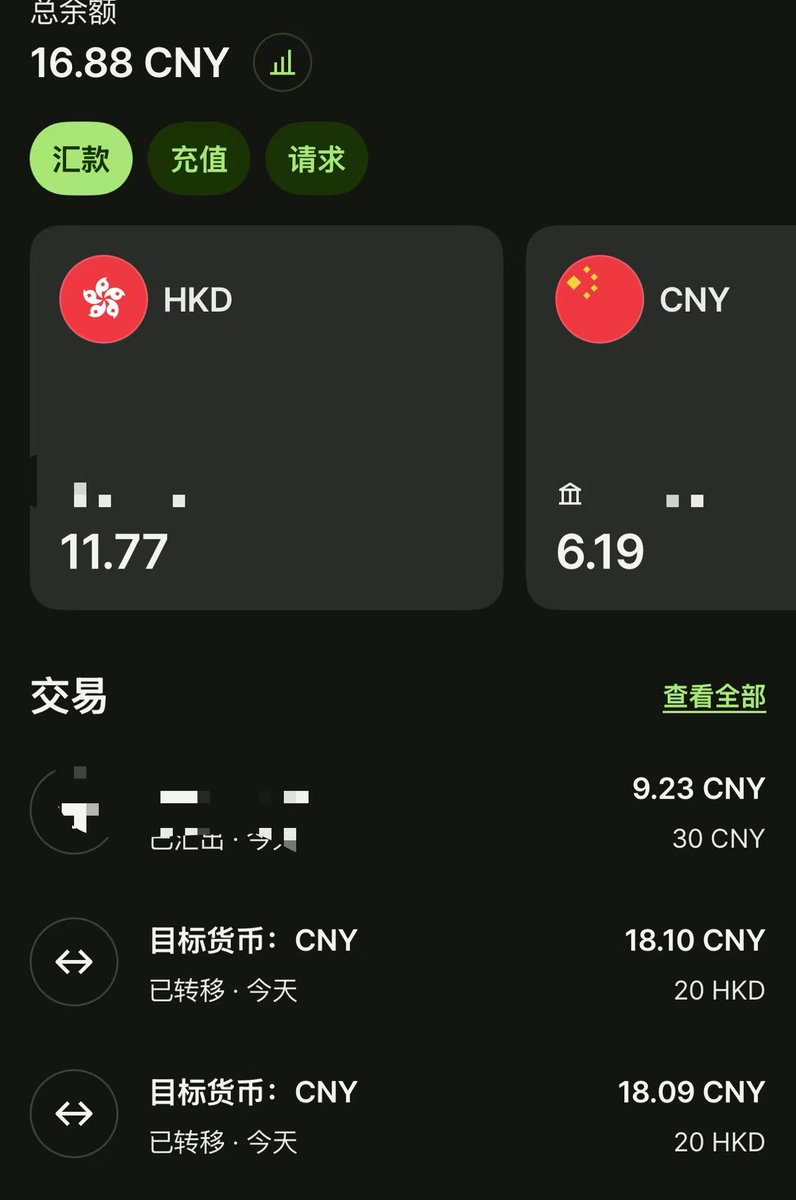Screen dimensions: 796x1200
Task: Tap 查看全部 to see all transactions
Action: 714,697
